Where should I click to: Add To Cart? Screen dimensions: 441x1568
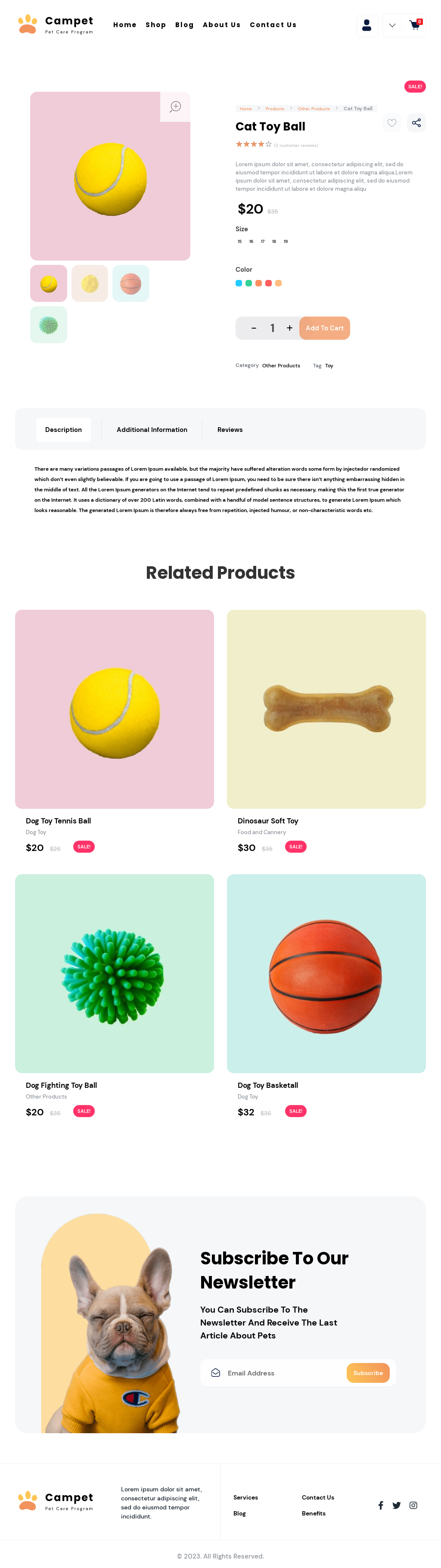click(324, 328)
